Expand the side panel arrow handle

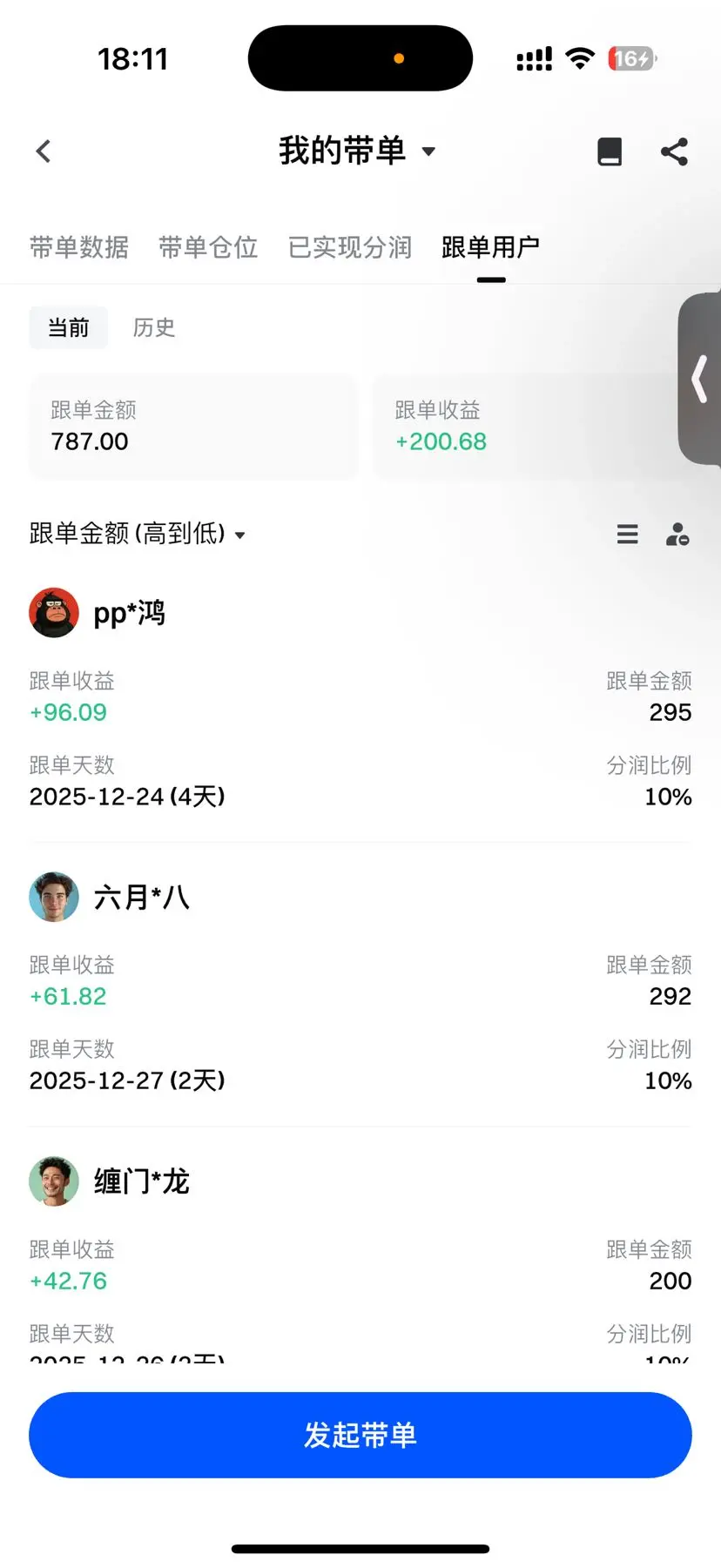[699, 379]
